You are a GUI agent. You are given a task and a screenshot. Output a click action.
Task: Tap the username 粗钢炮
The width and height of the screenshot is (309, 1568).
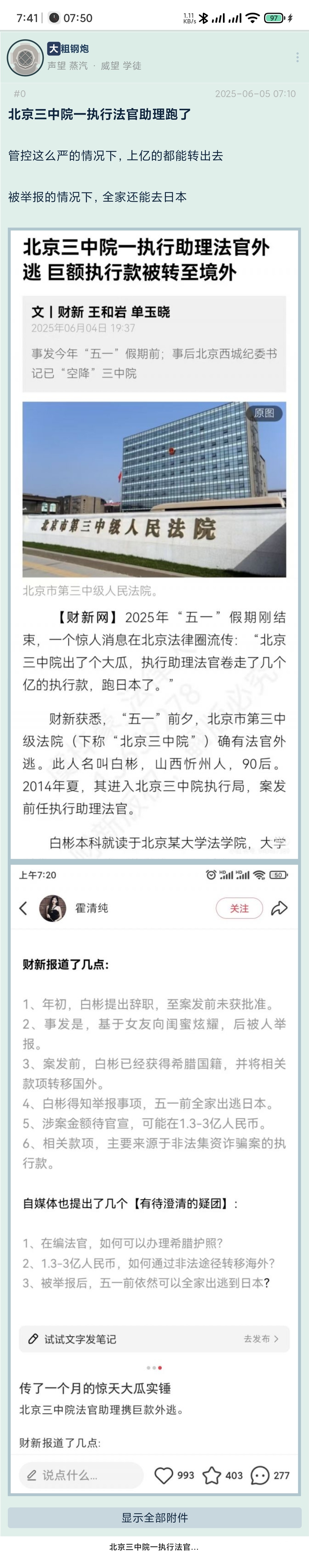(x=74, y=49)
